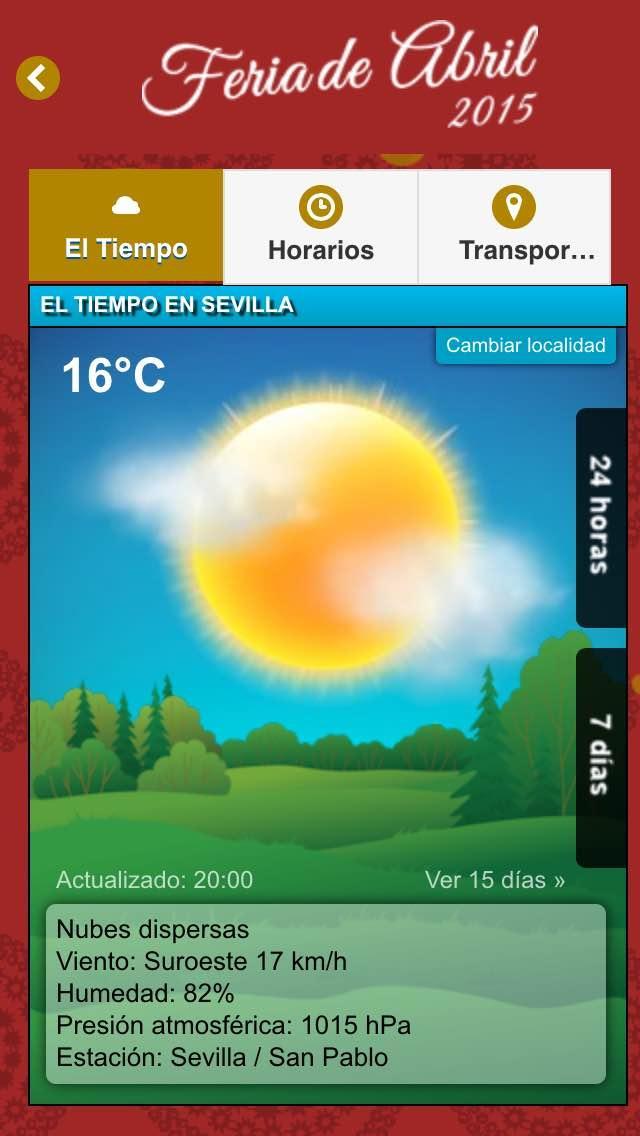Switch to the Horarios tab
The height and width of the screenshot is (1136, 640).
pos(320,227)
